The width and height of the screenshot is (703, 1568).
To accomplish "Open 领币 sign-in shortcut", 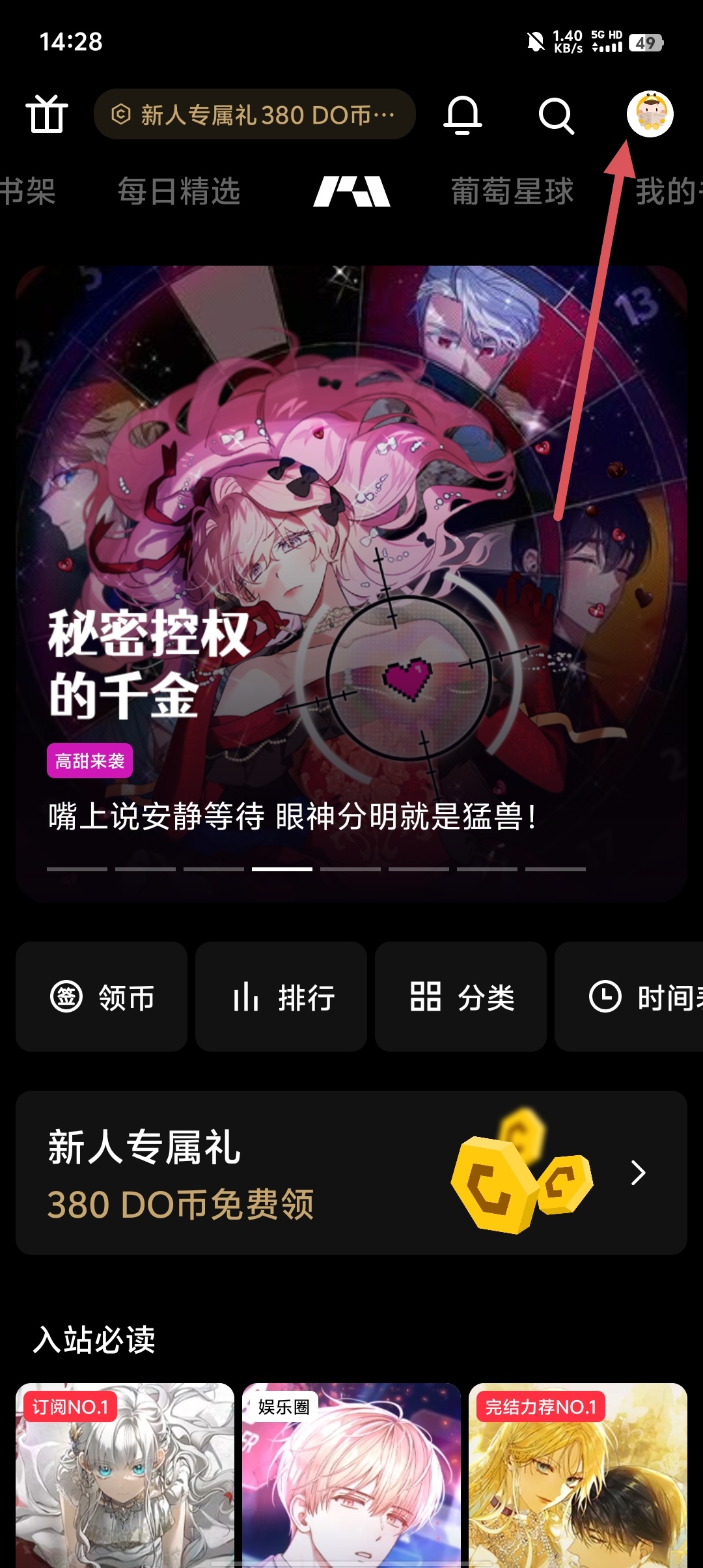I will tap(102, 996).
